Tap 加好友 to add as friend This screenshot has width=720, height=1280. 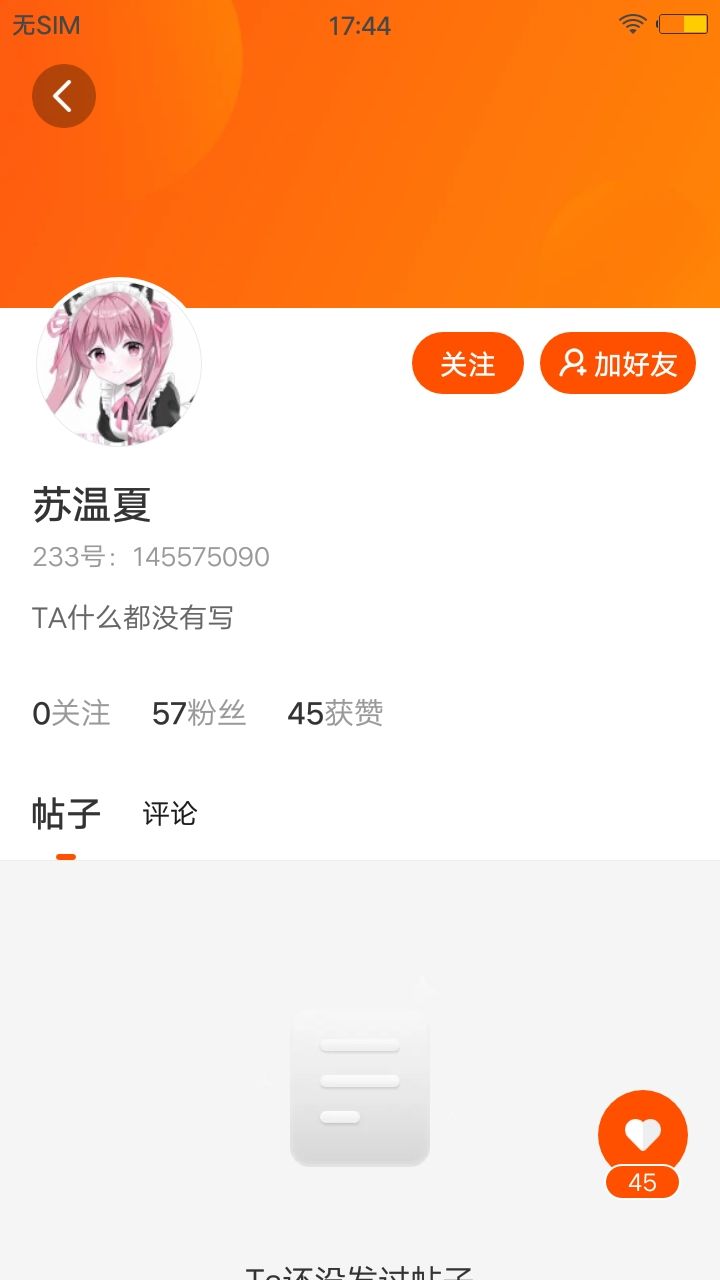[618, 363]
